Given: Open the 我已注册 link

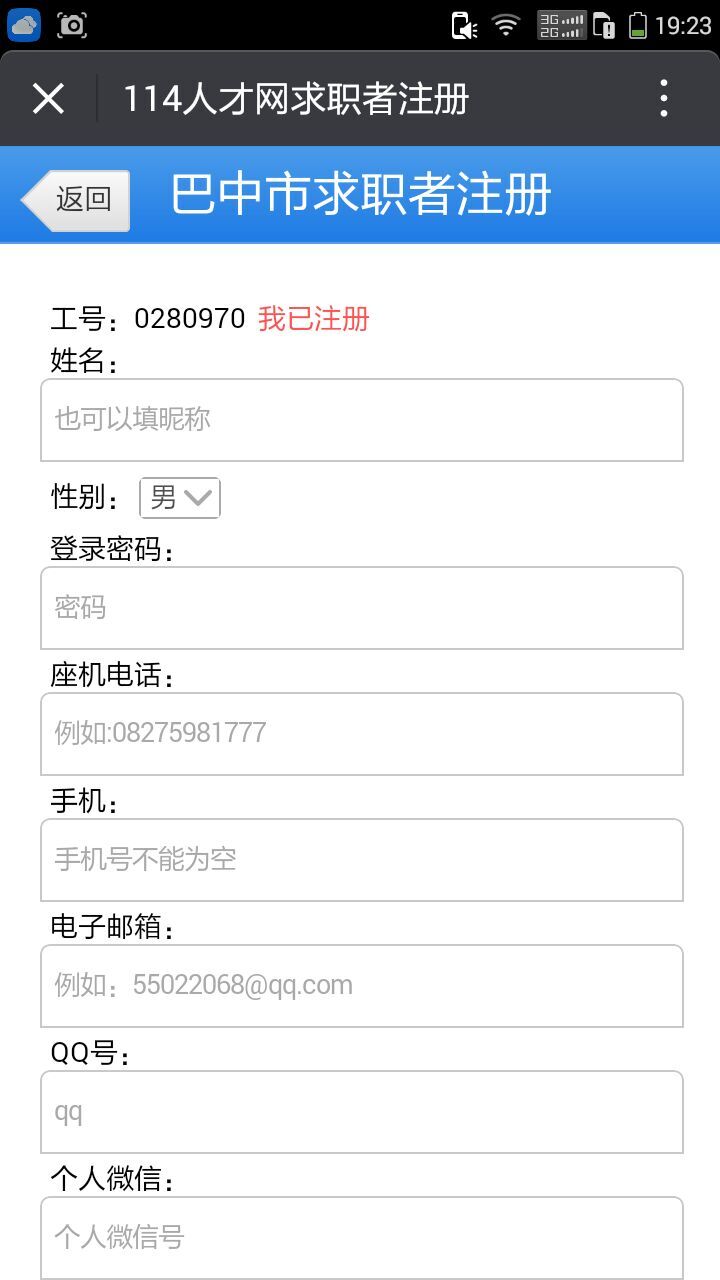Looking at the screenshot, I should (314, 319).
